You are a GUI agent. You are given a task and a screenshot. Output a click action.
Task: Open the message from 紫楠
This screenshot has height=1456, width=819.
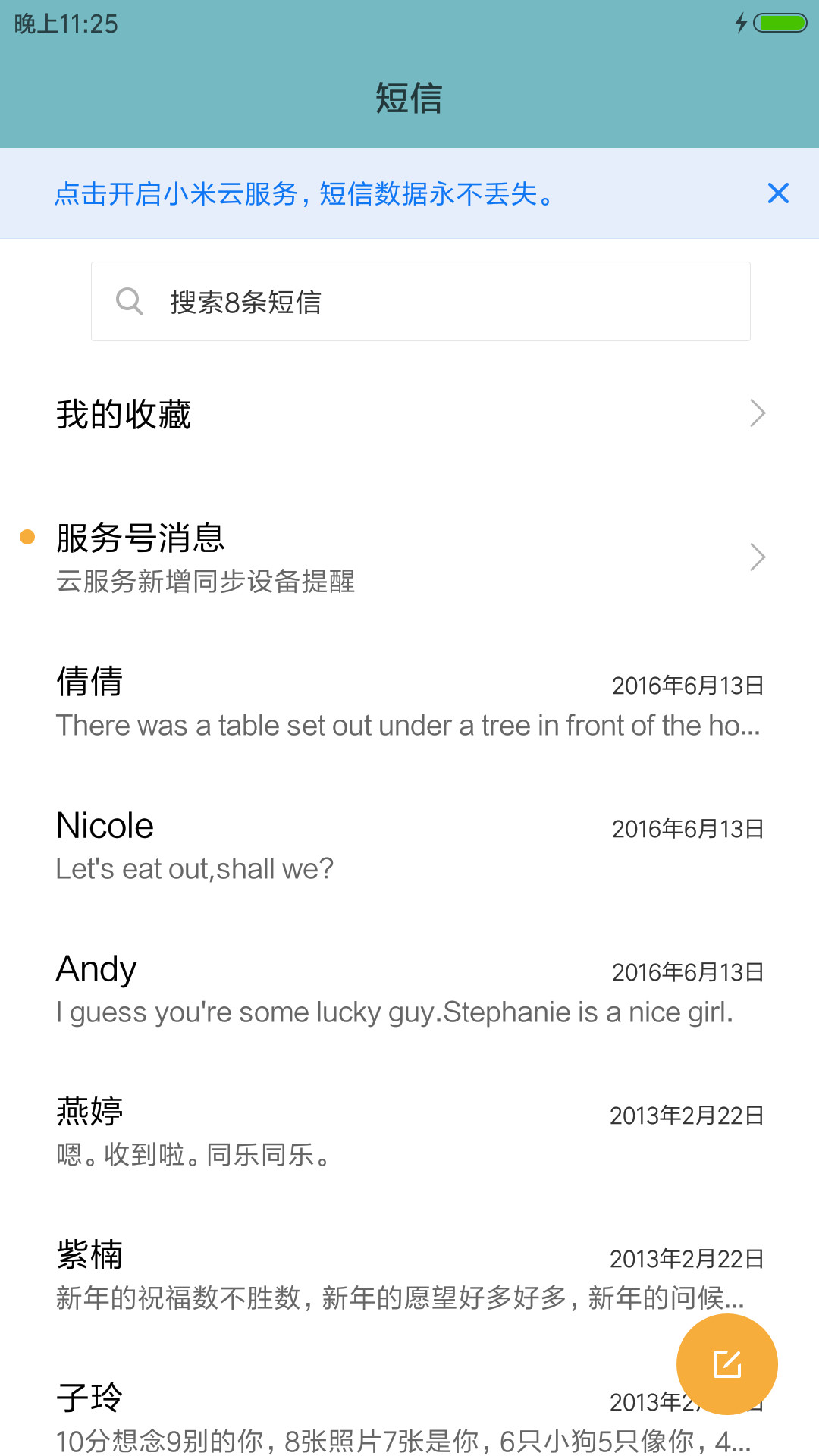pos(409,1275)
